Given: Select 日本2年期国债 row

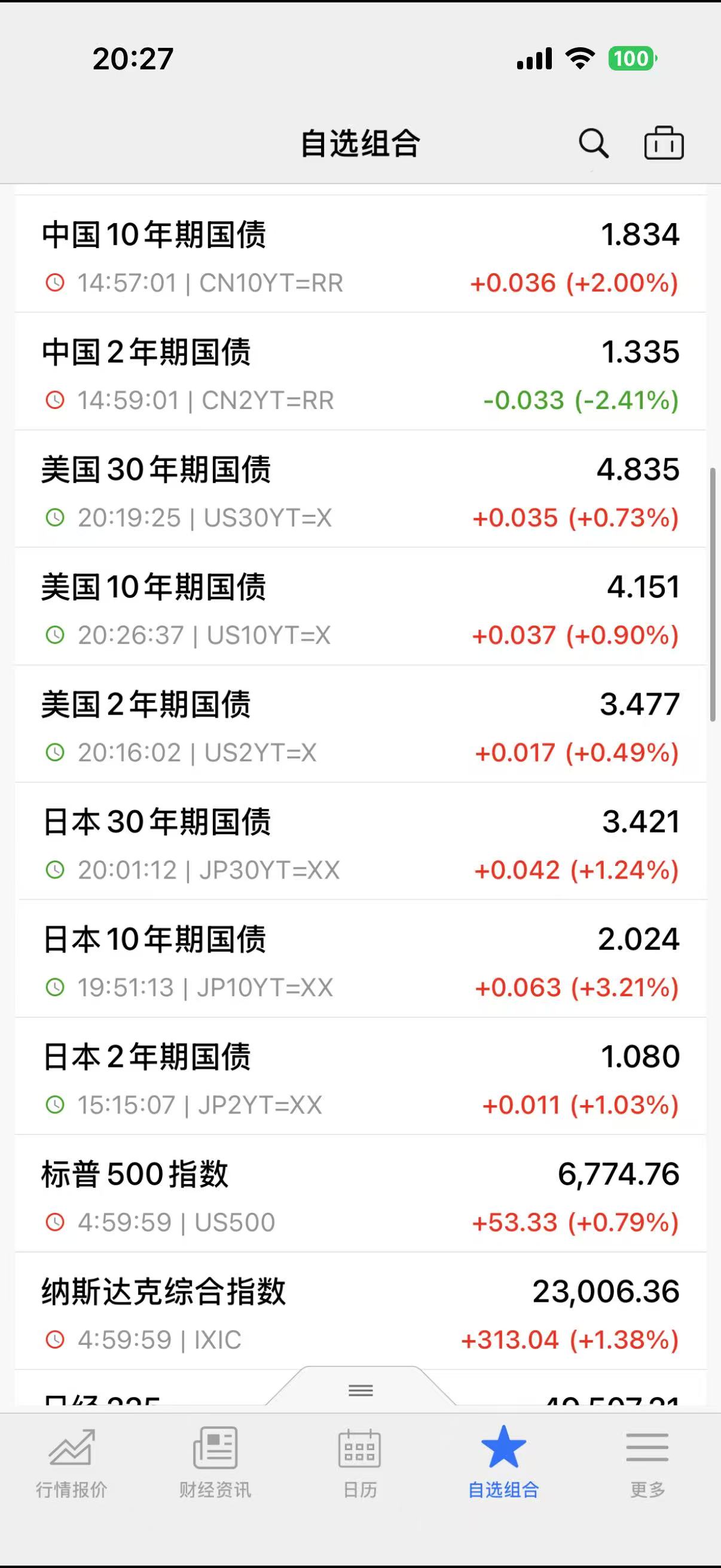Looking at the screenshot, I should pos(360,1077).
